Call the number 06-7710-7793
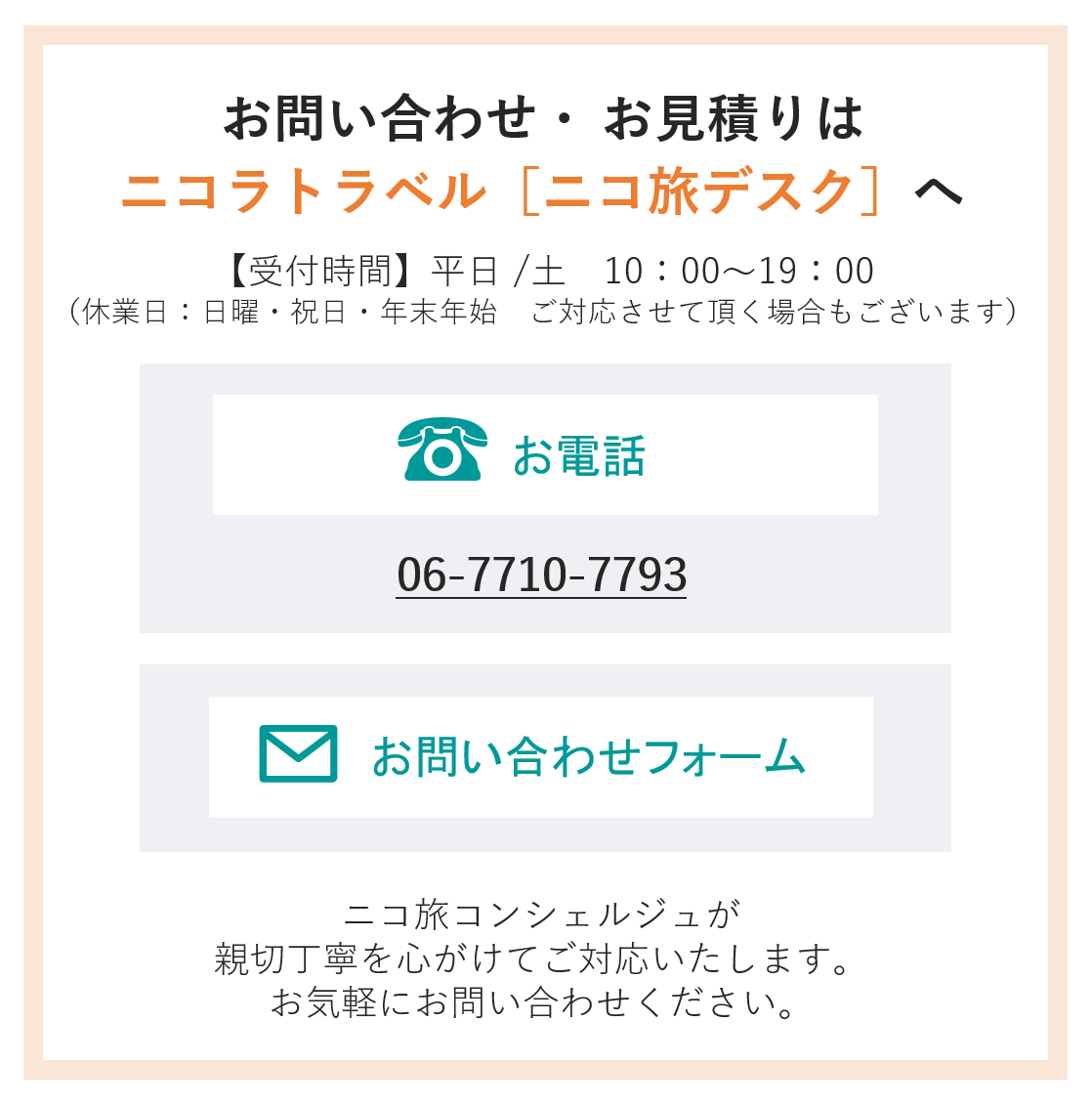 pos(541,575)
